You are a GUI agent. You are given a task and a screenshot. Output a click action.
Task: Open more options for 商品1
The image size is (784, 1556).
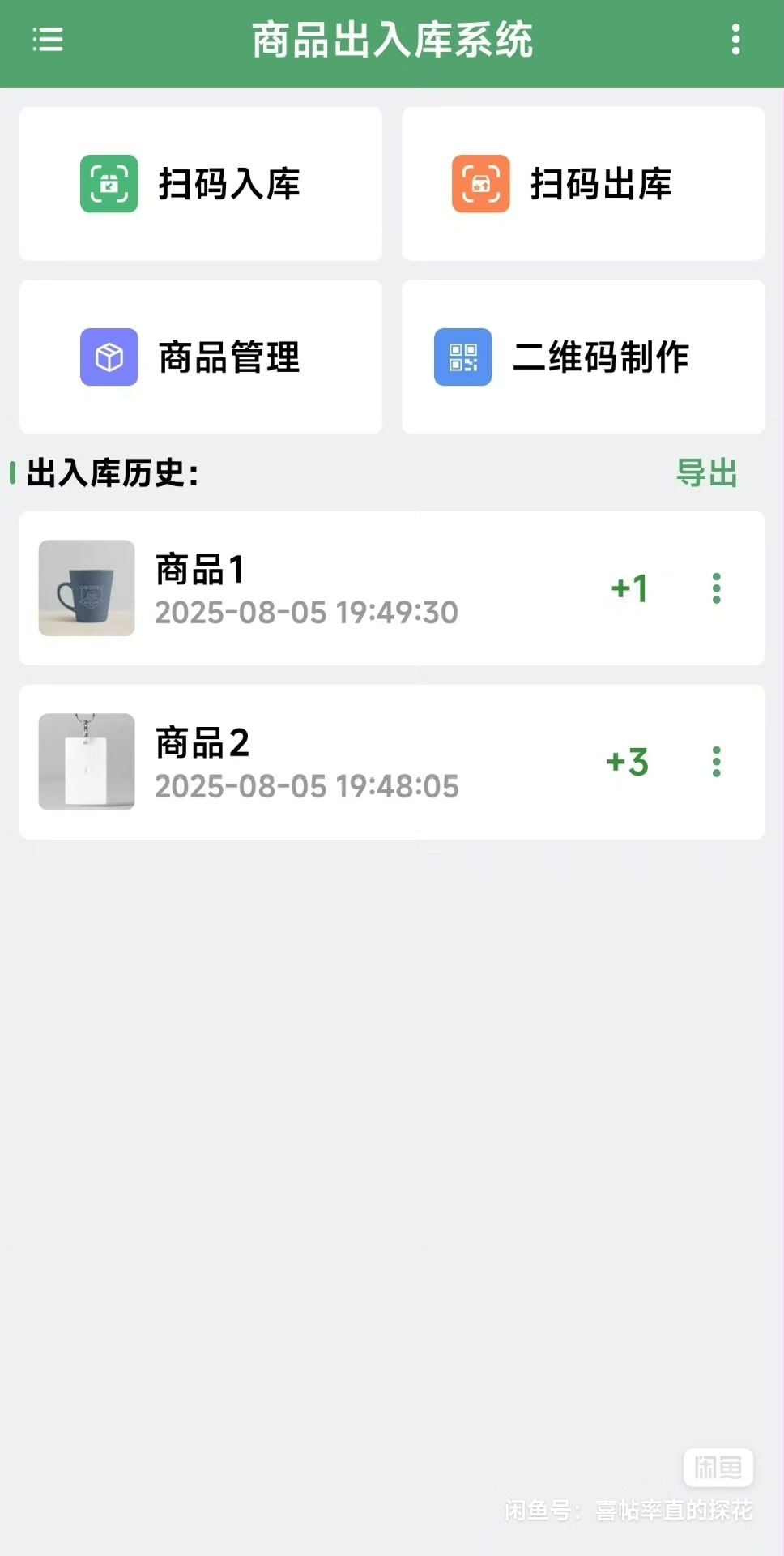[x=717, y=588]
